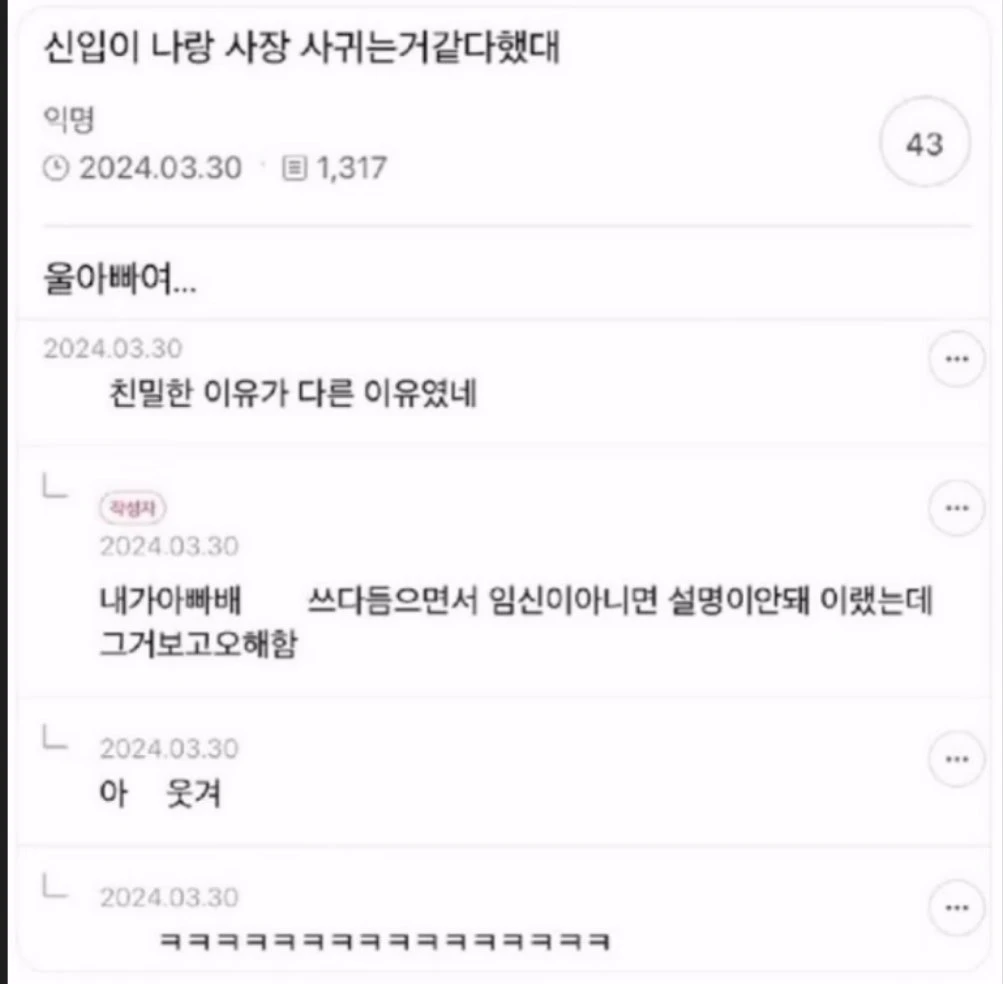Open overflow menu on the 아 웃겨 reply
This screenshot has height=984, width=1003.
[x=957, y=760]
